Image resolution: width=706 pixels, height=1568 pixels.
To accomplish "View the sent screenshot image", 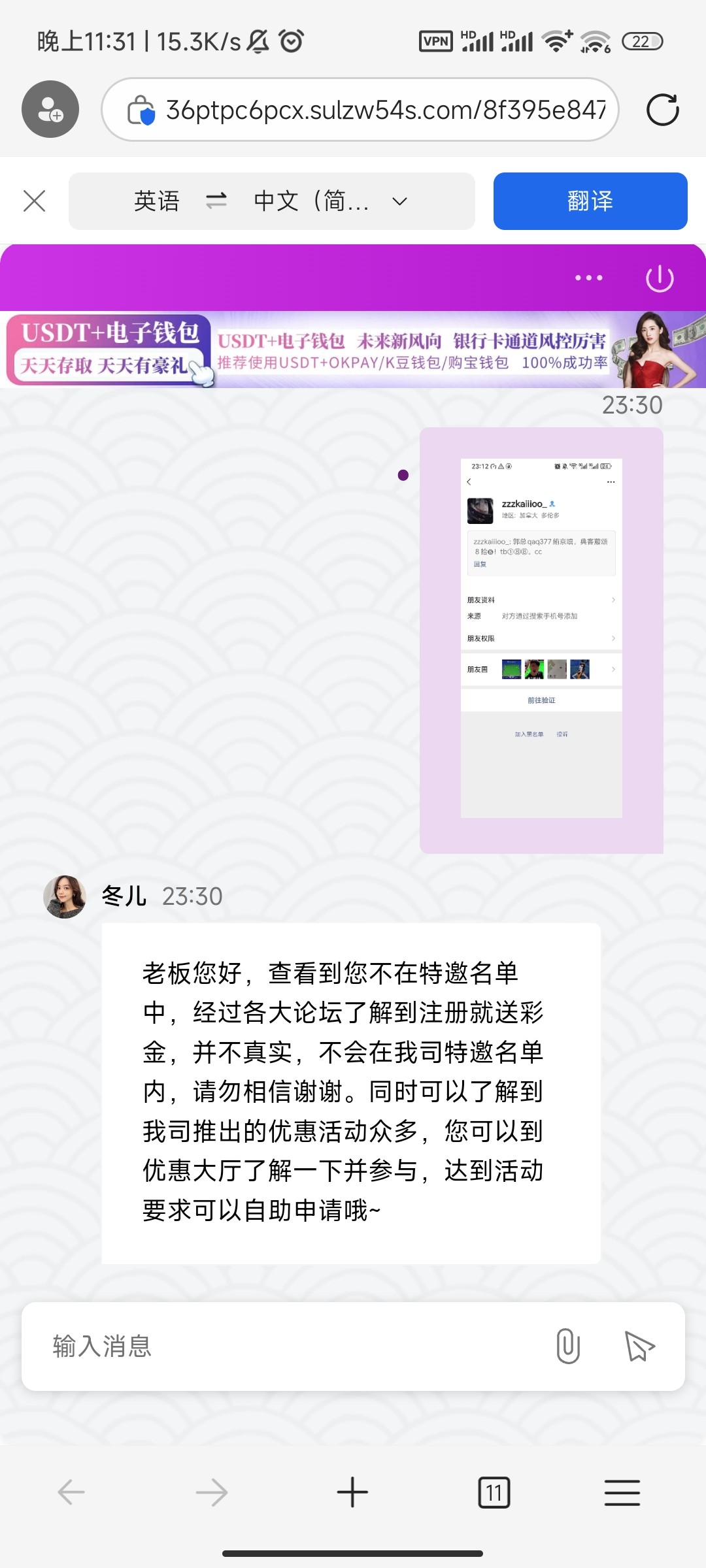I will [x=541, y=639].
